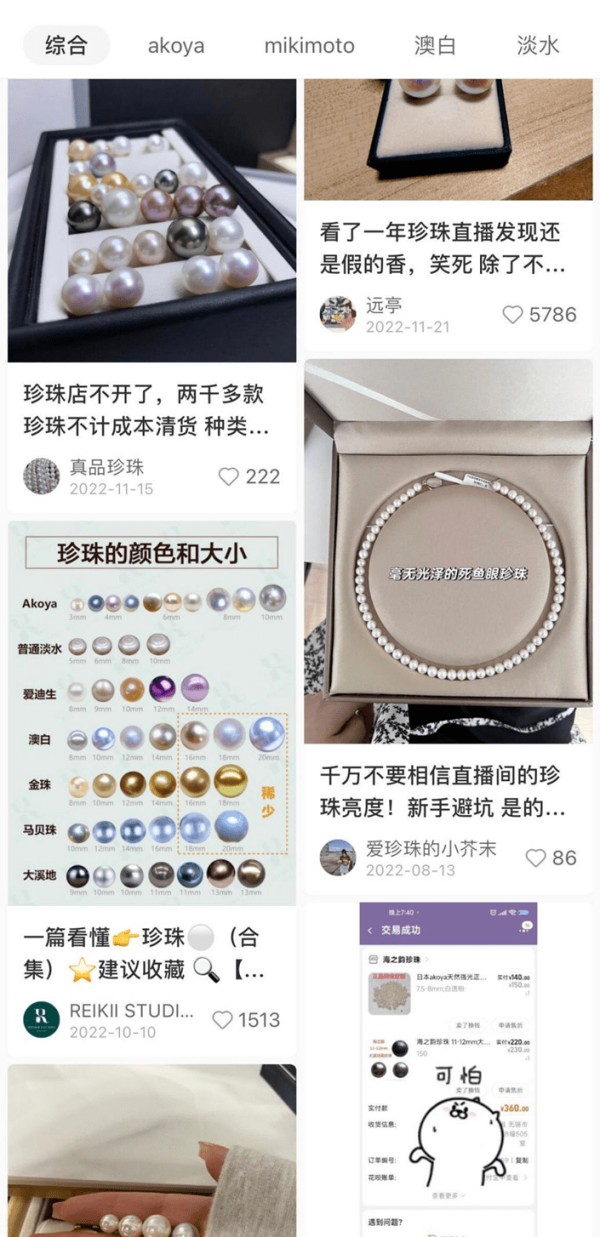
Task: Visit 真品珍珠 author profile
Action: click(x=41, y=477)
